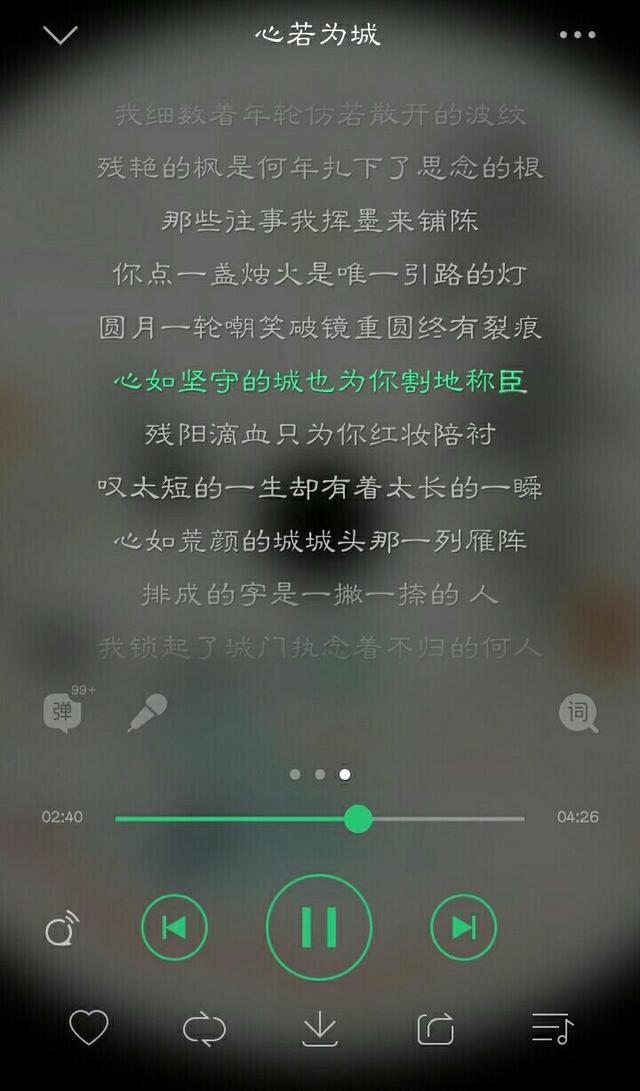The image size is (640, 1091).
Task: Change the repeat play mode
Action: pyautogui.click(x=205, y=1029)
